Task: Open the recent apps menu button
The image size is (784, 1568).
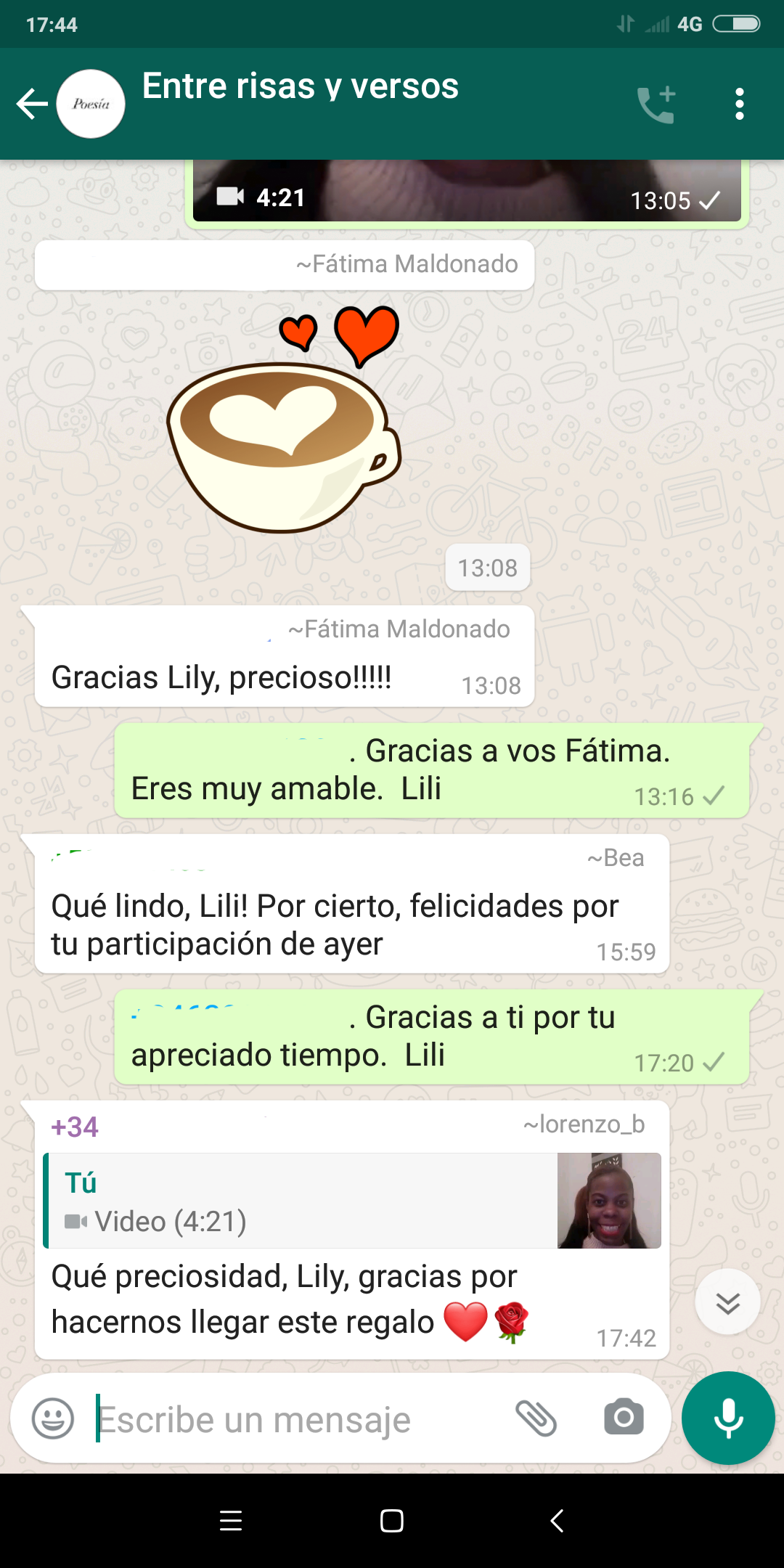Action: click(x=231, y=1521)
